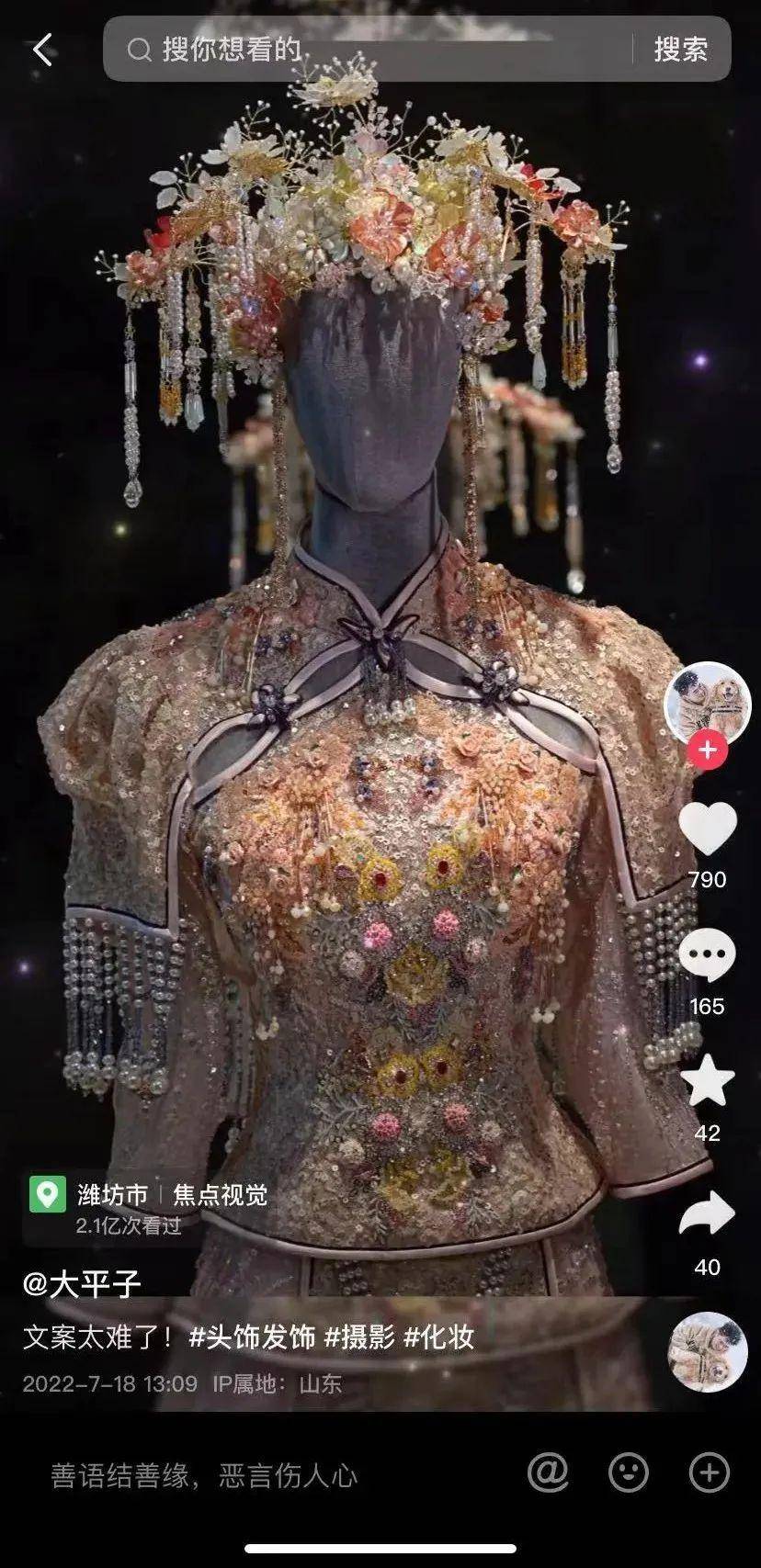Like this video with the heart
The width and height of the screenshot is (761, 1568).
(707, 829)
